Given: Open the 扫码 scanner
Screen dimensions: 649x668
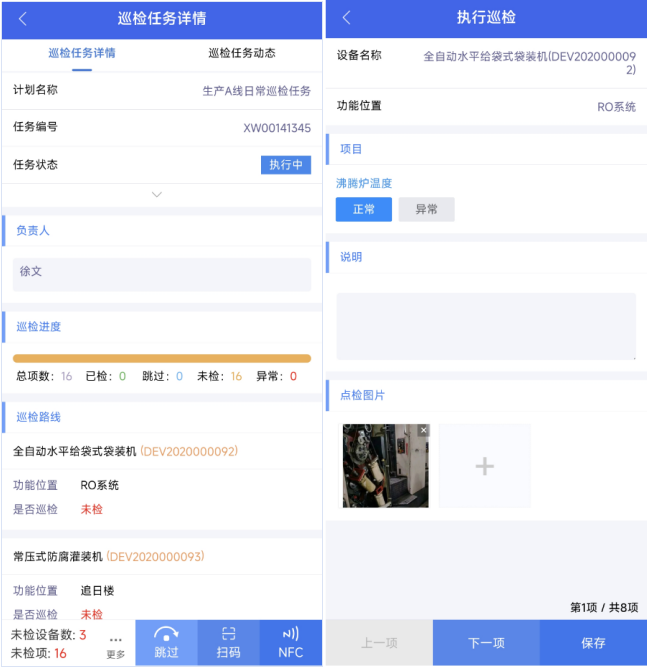Looking at the screenshot, I should pyautogui.click(x=229, y=642).
